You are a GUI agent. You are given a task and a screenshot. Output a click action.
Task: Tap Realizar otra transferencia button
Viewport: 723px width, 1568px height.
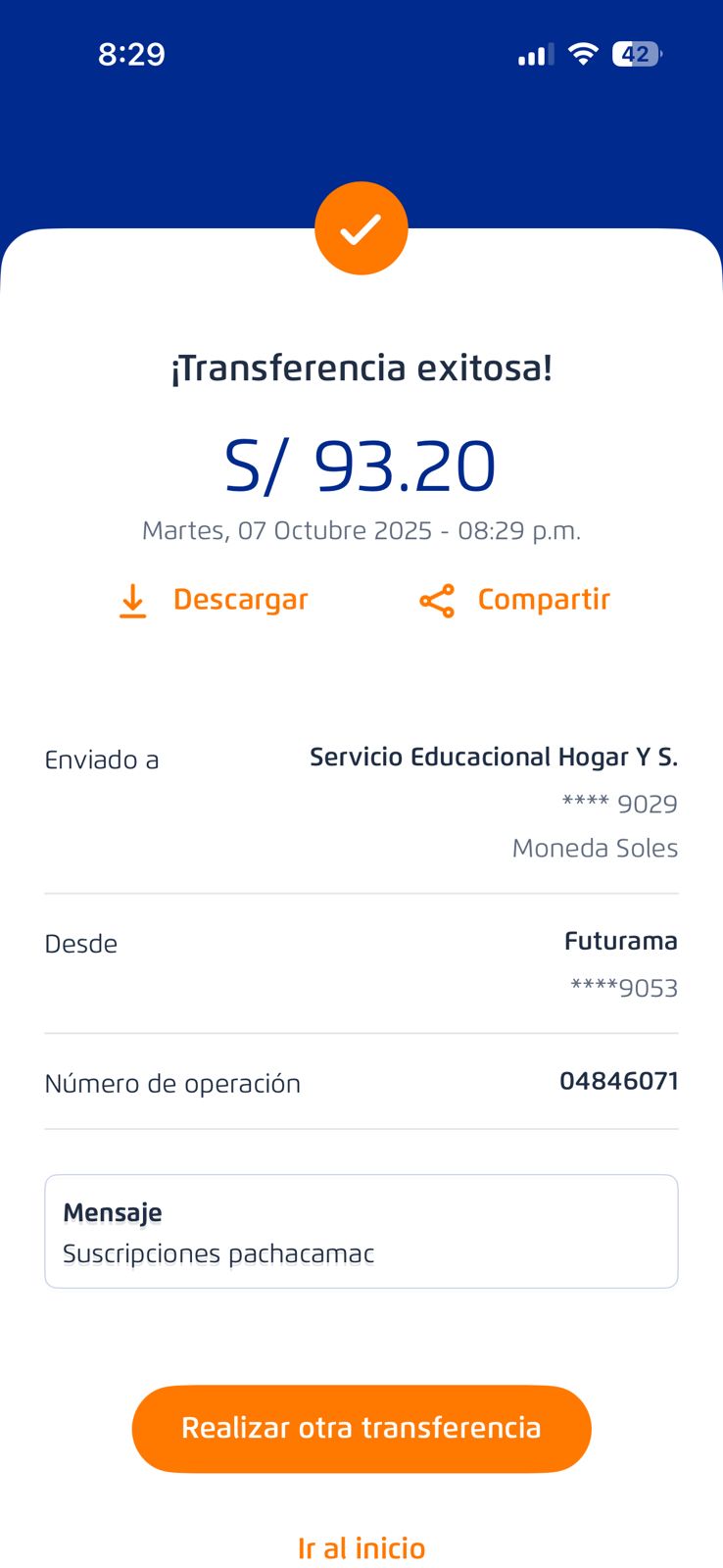tap(361, 1428)
